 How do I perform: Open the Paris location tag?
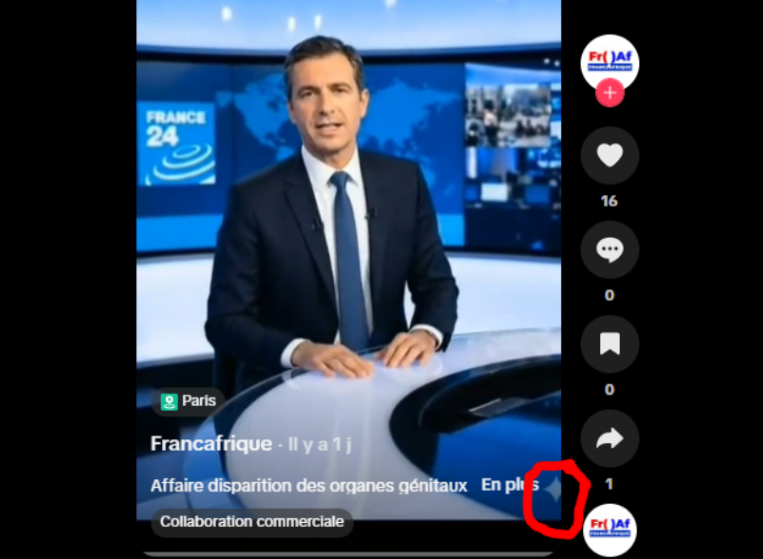pos(189,401)
